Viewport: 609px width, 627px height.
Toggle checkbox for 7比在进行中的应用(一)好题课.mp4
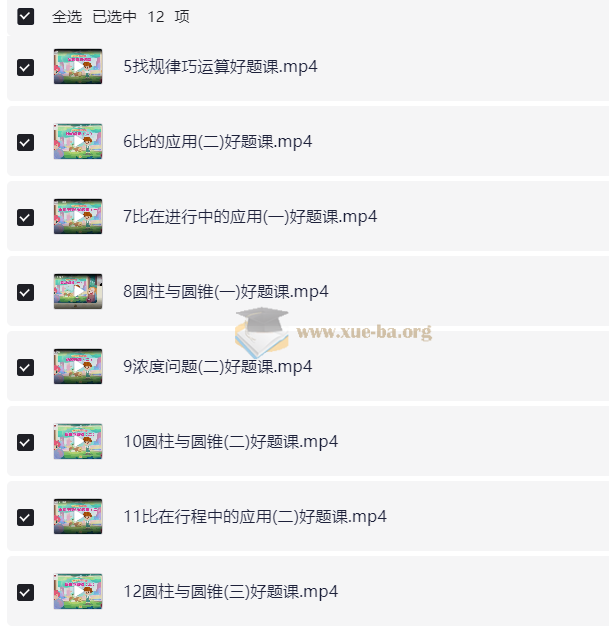[x=26, y=217]
